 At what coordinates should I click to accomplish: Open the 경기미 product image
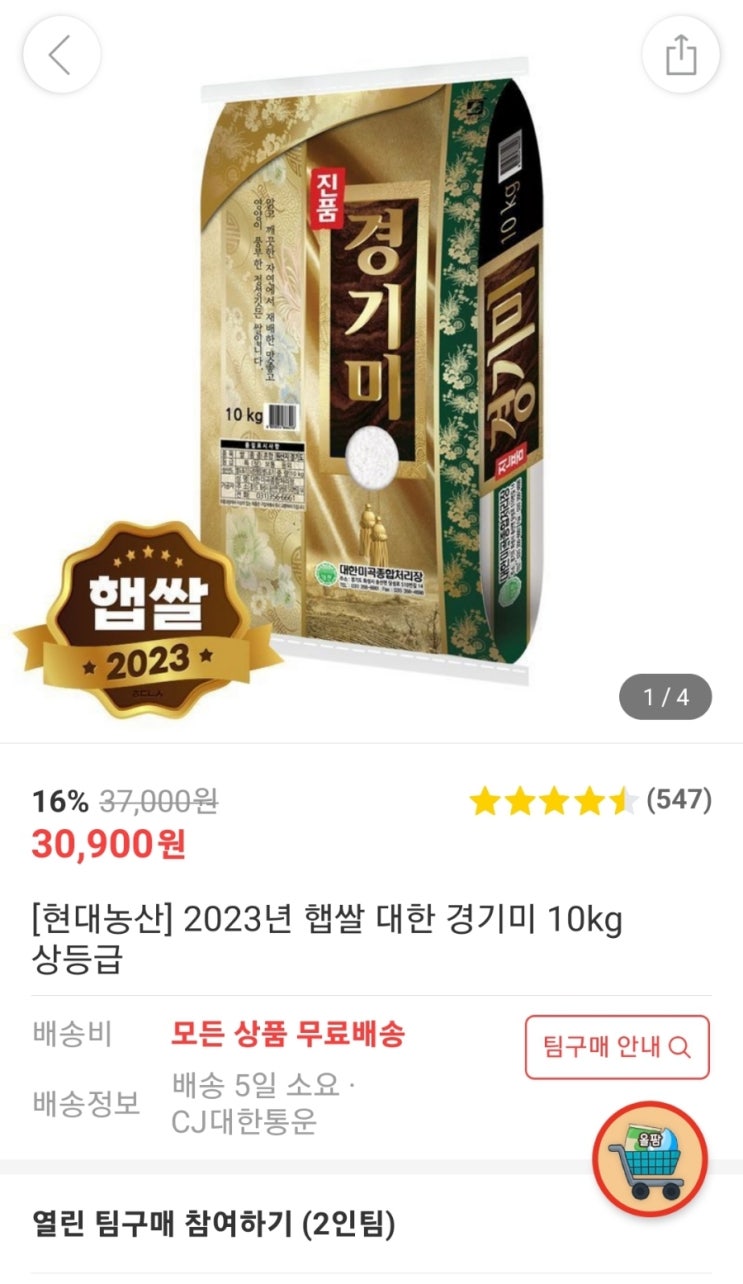pyautogui.click(x=371, y=370)
